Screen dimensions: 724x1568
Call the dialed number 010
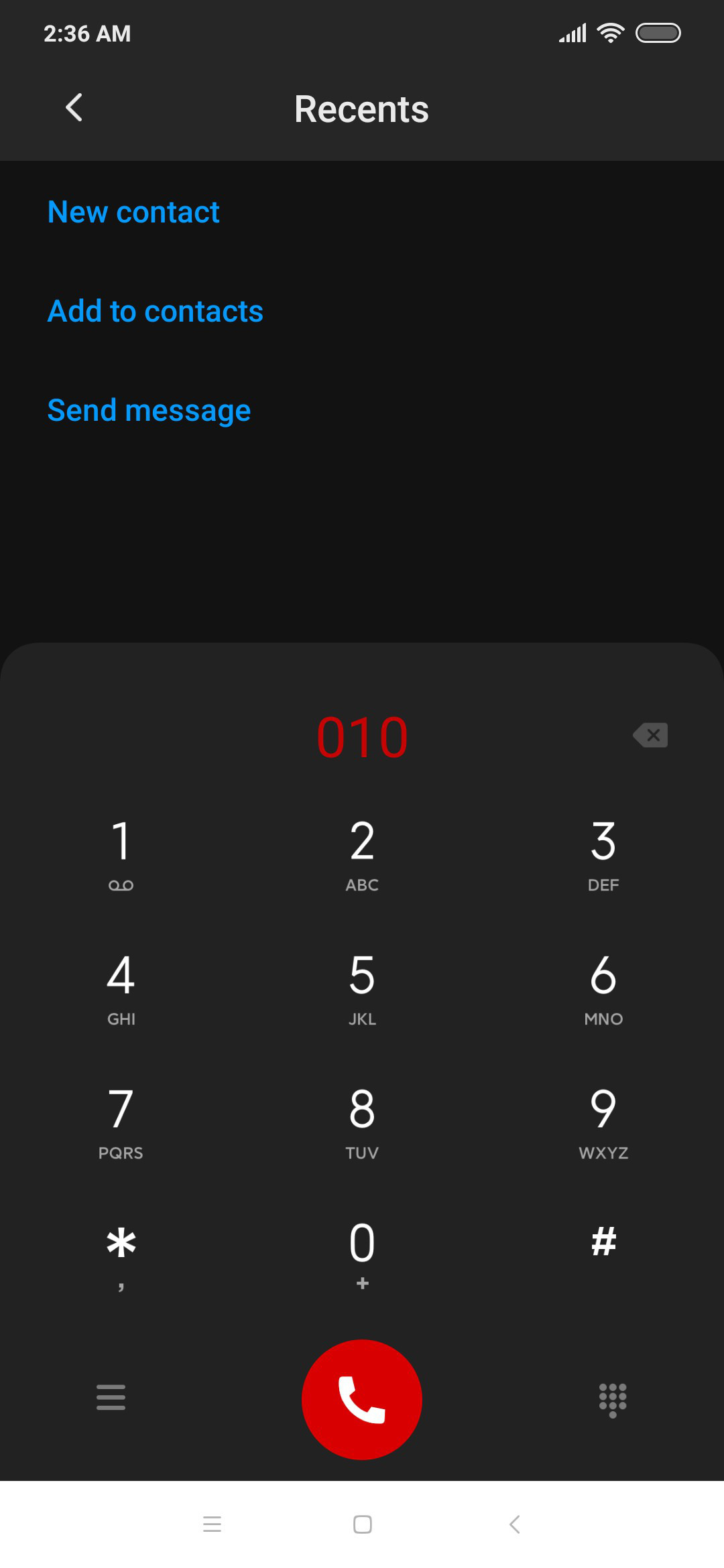tap(362, 1399)
